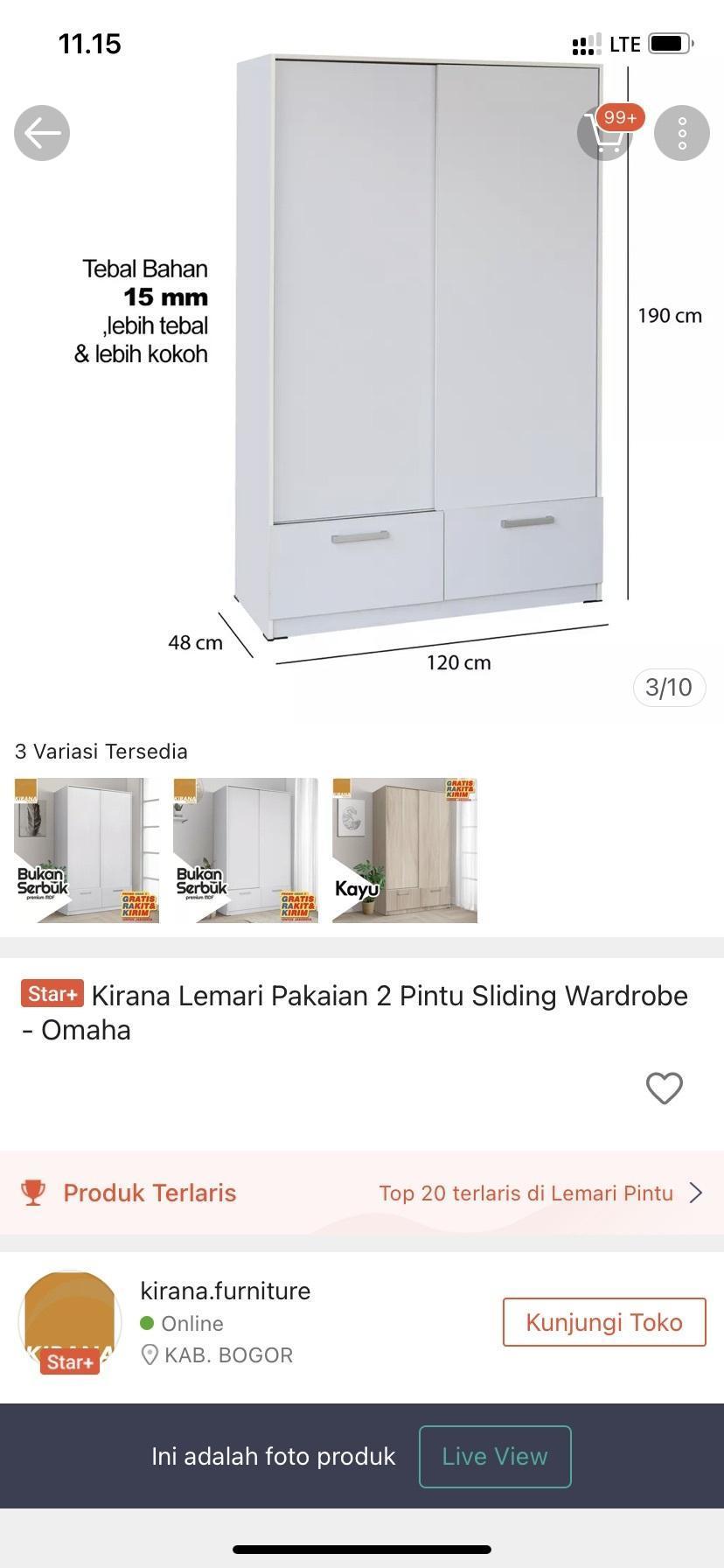Choose the wood-colored Kayu variation
724x1568 pixels.
pyautogui.click(x=405, y=850)
